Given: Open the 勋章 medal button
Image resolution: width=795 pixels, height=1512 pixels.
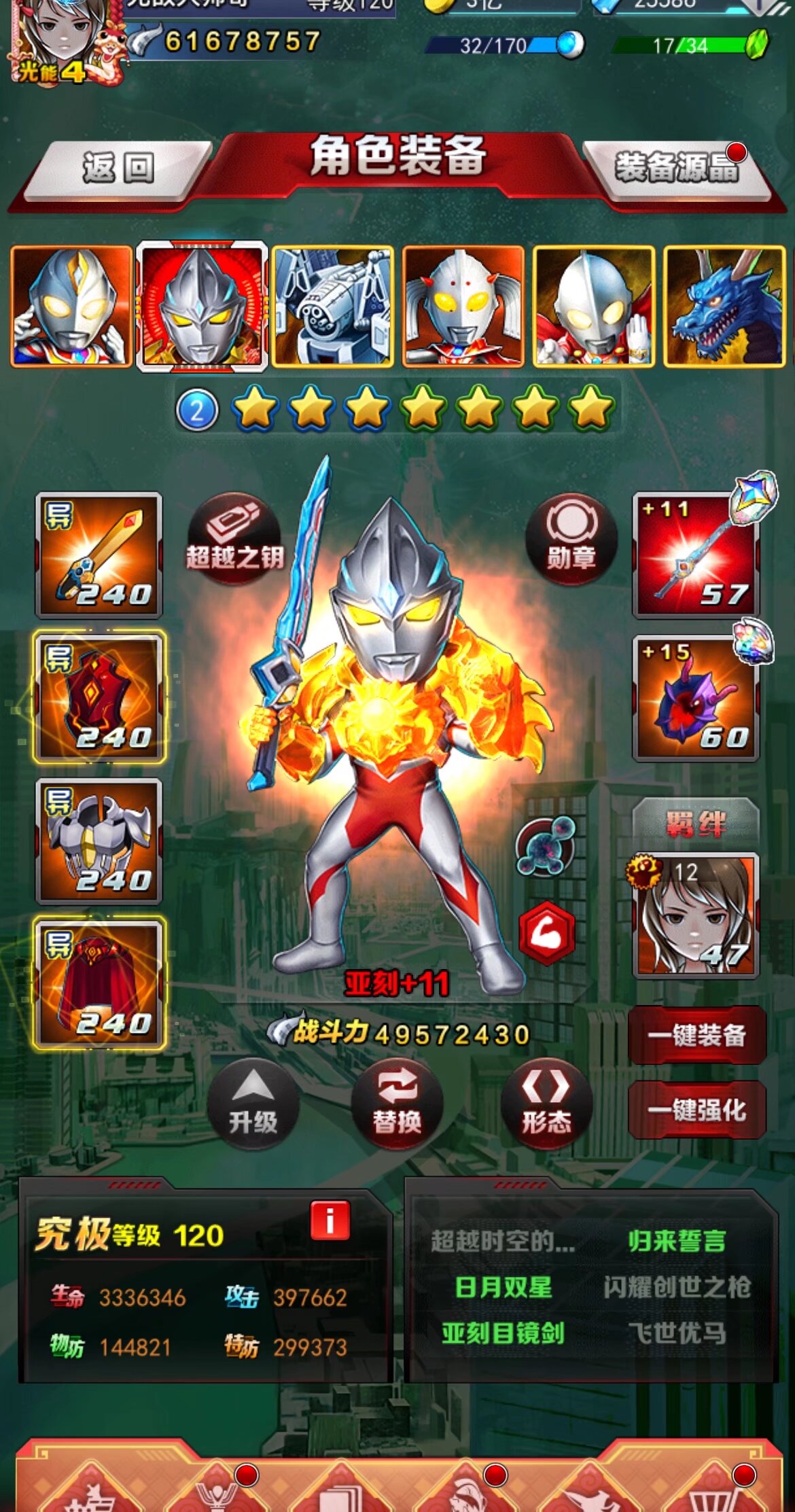Looking at the screenshot, I should pyautogui.click(x=571, y=538).
